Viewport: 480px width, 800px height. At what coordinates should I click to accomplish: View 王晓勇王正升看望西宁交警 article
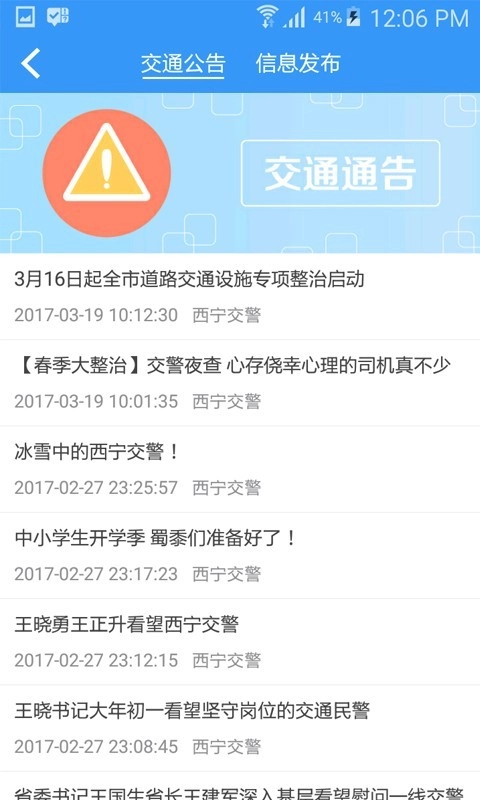(x=240, y=642)
